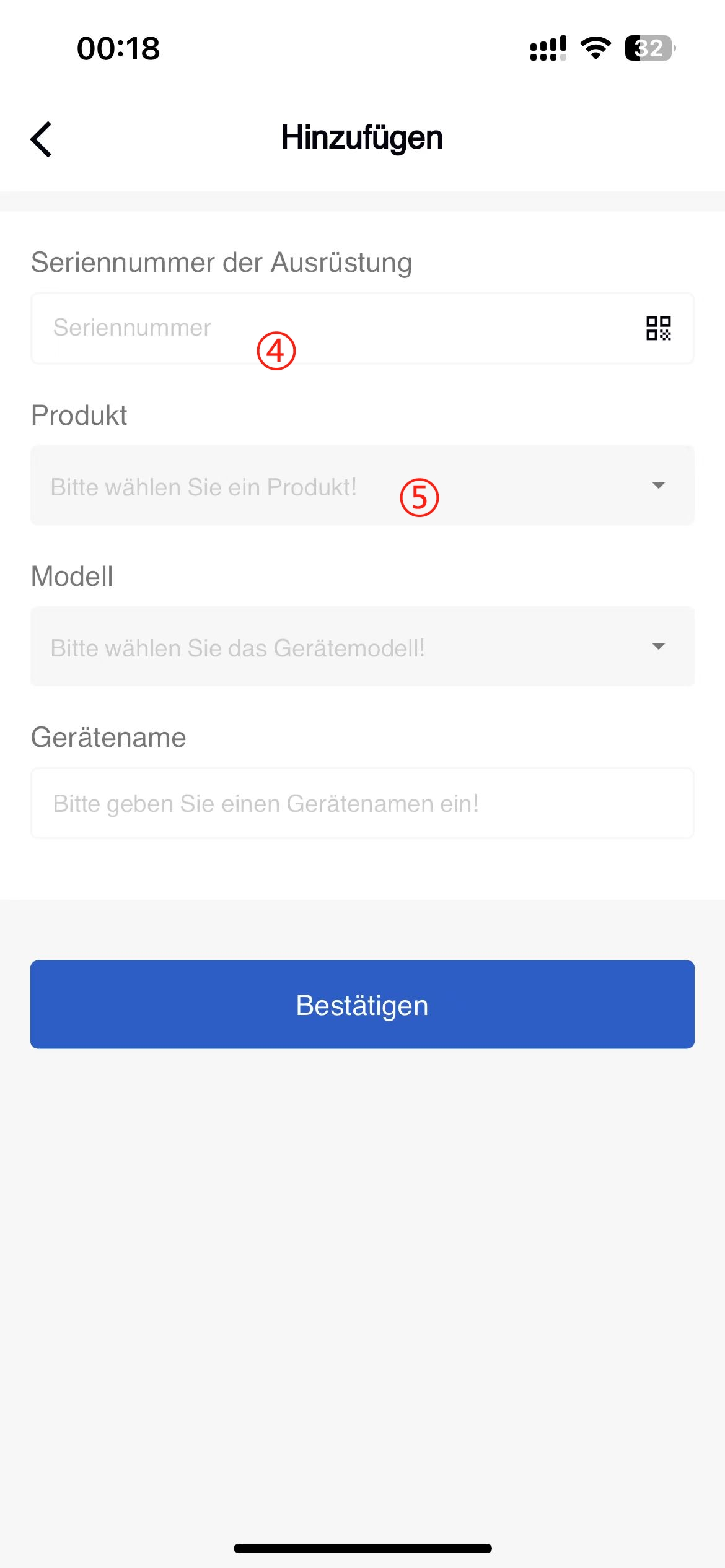725x1568 pixels.
Task: Expand the Modell dropdown
Action: coord(362,647)
